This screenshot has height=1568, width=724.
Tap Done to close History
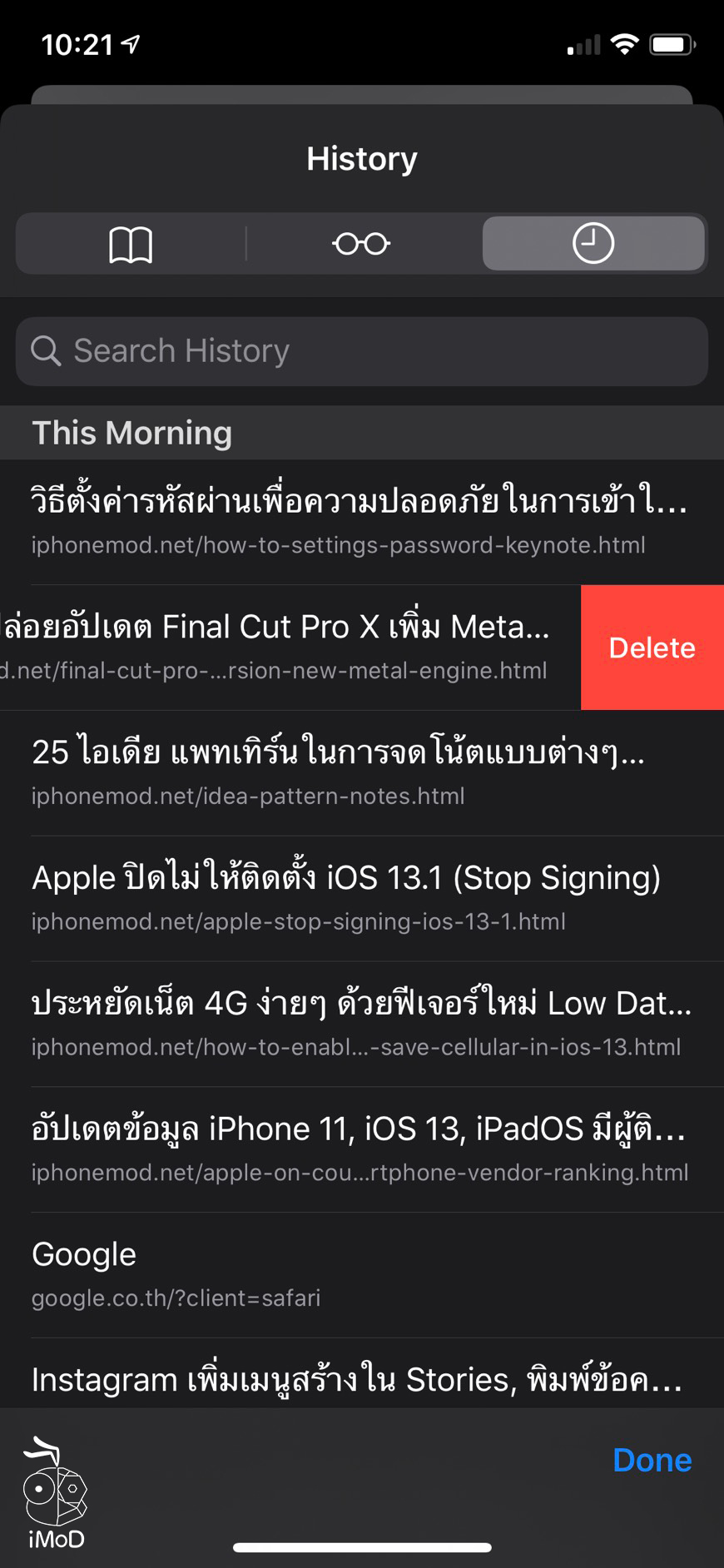(652, 1459)
